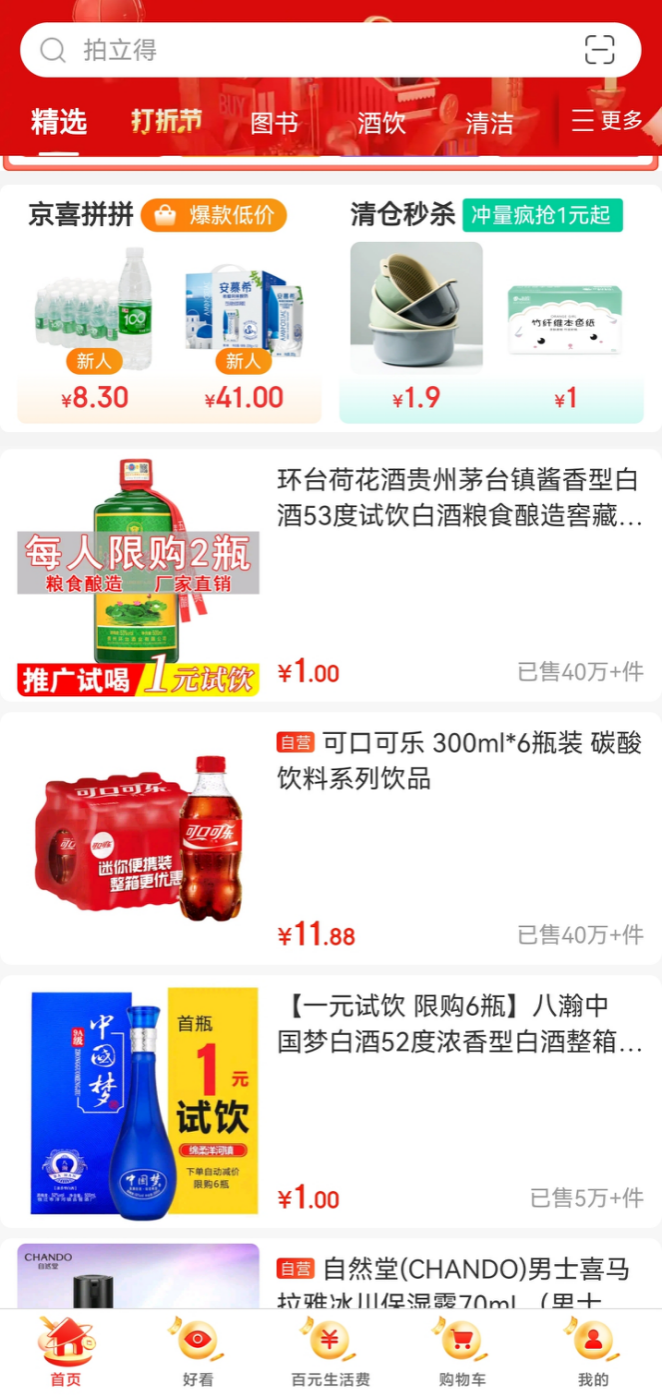The image size is (662, 1396).
Task: Open the scan icon in search bar
Action: (x=599, y=50)
